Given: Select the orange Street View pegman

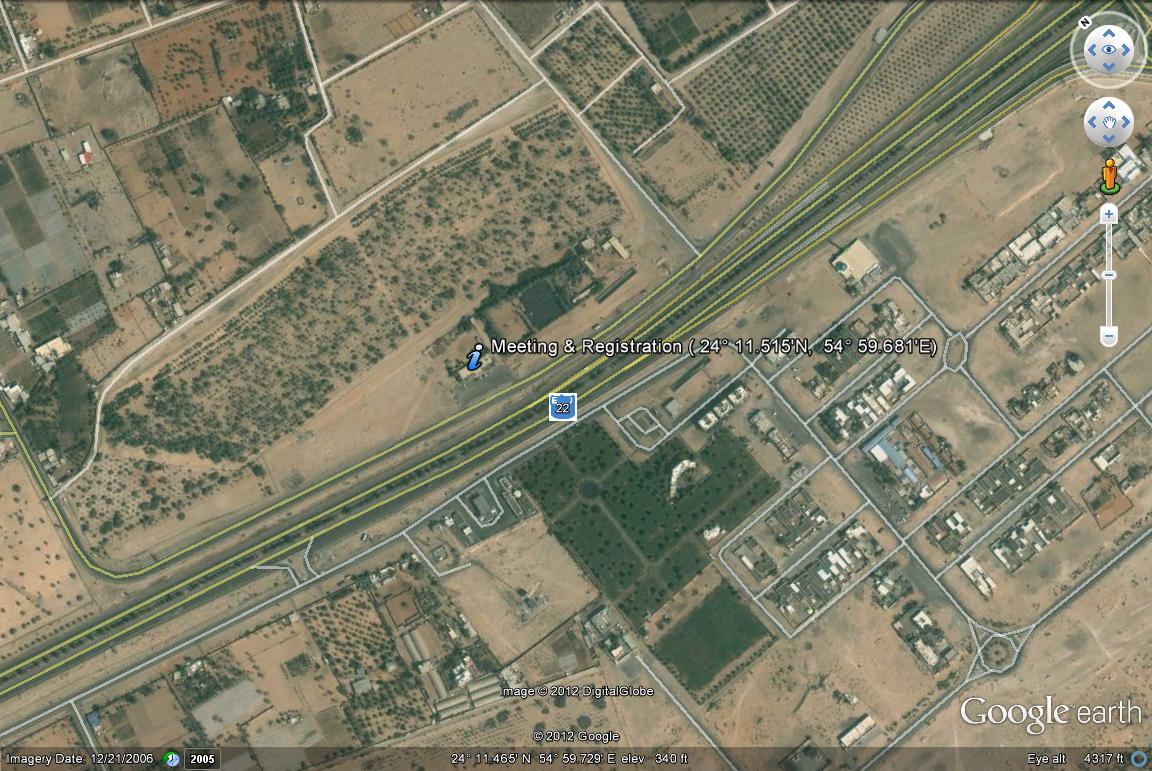Looking at the screenshot, I should (x=1108, y=174).
